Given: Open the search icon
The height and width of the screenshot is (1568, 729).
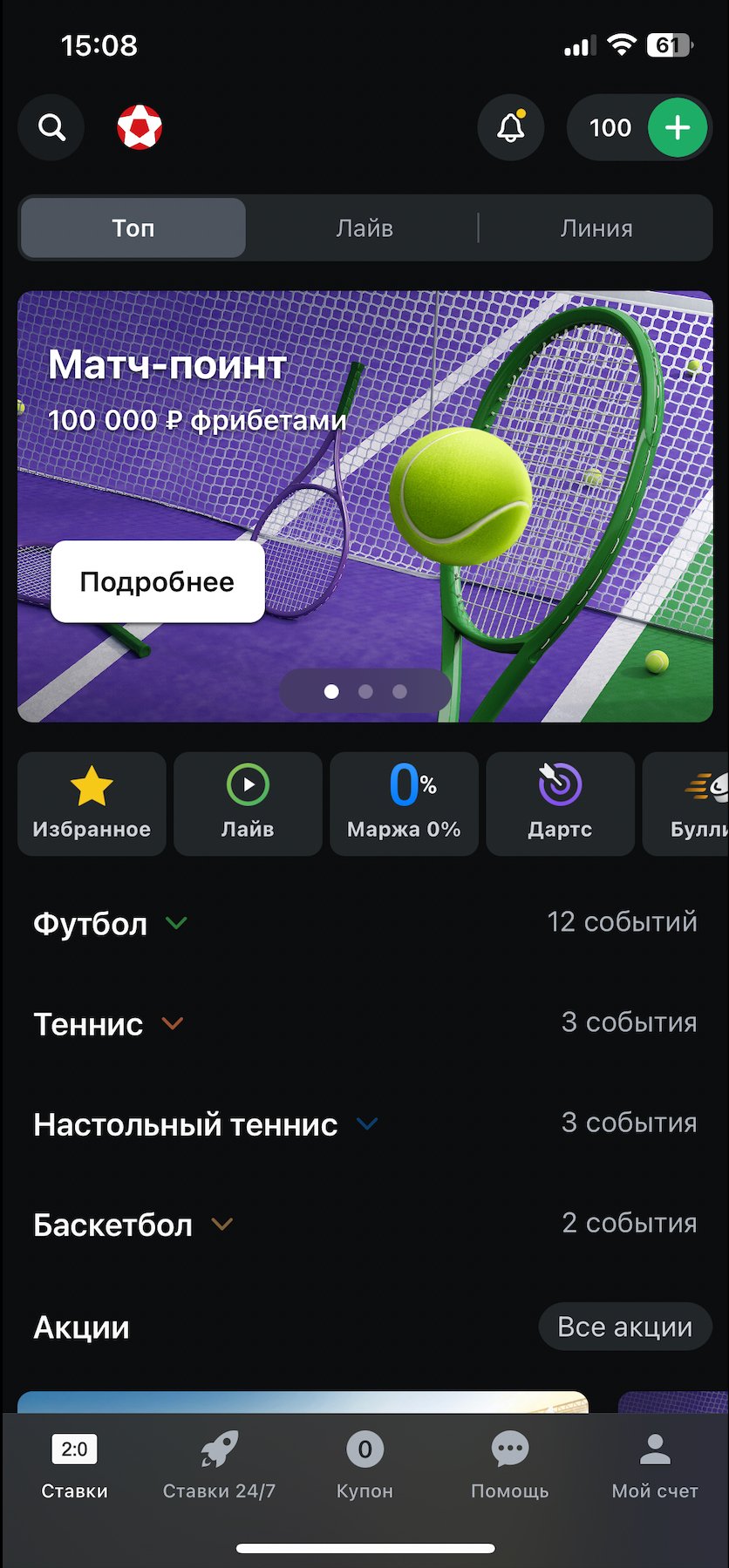Looking at the screenshot, I should [51, 128].
